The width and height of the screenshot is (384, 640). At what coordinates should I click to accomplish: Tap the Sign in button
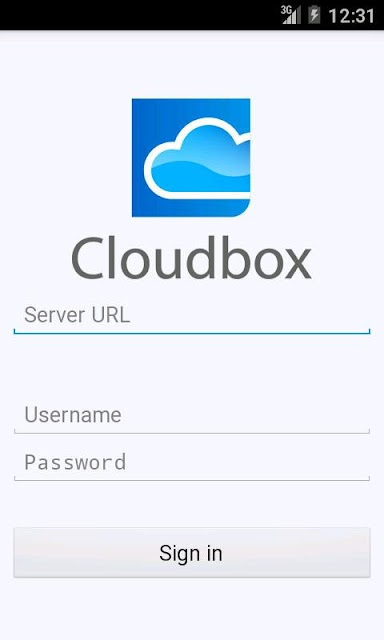192,553
